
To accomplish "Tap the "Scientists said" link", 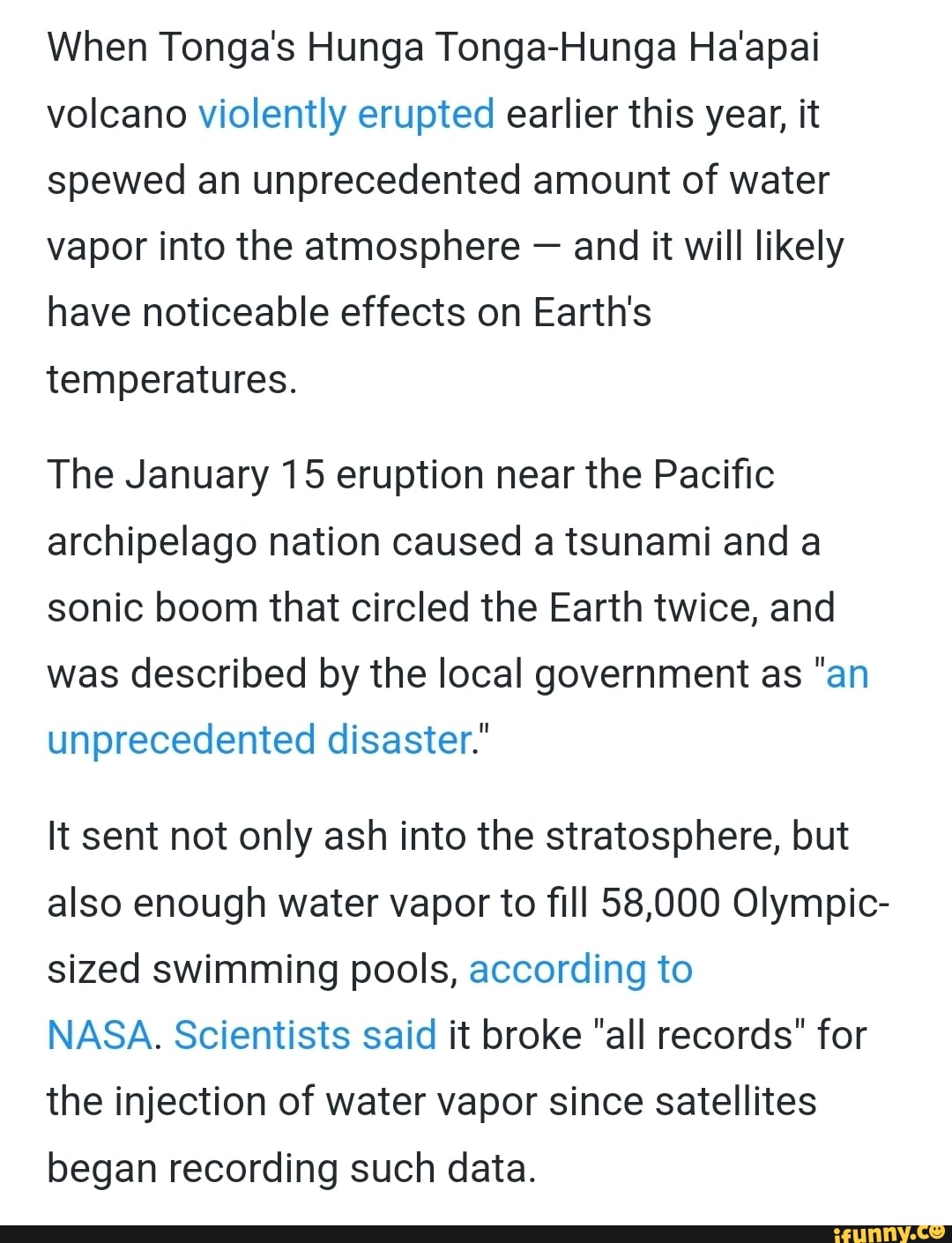I will click(x=305, y=1035).
